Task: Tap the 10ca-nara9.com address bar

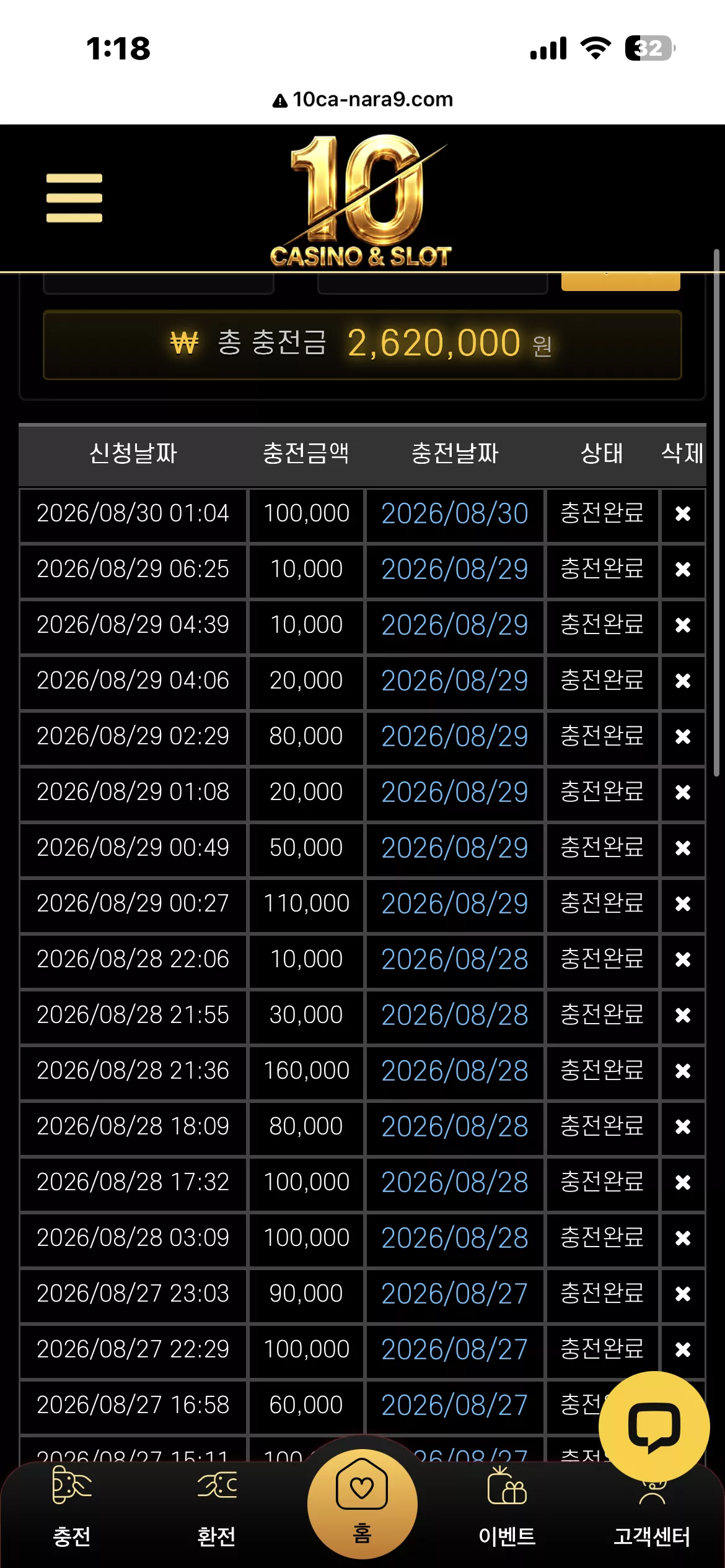Action: (x=363, y=99)
